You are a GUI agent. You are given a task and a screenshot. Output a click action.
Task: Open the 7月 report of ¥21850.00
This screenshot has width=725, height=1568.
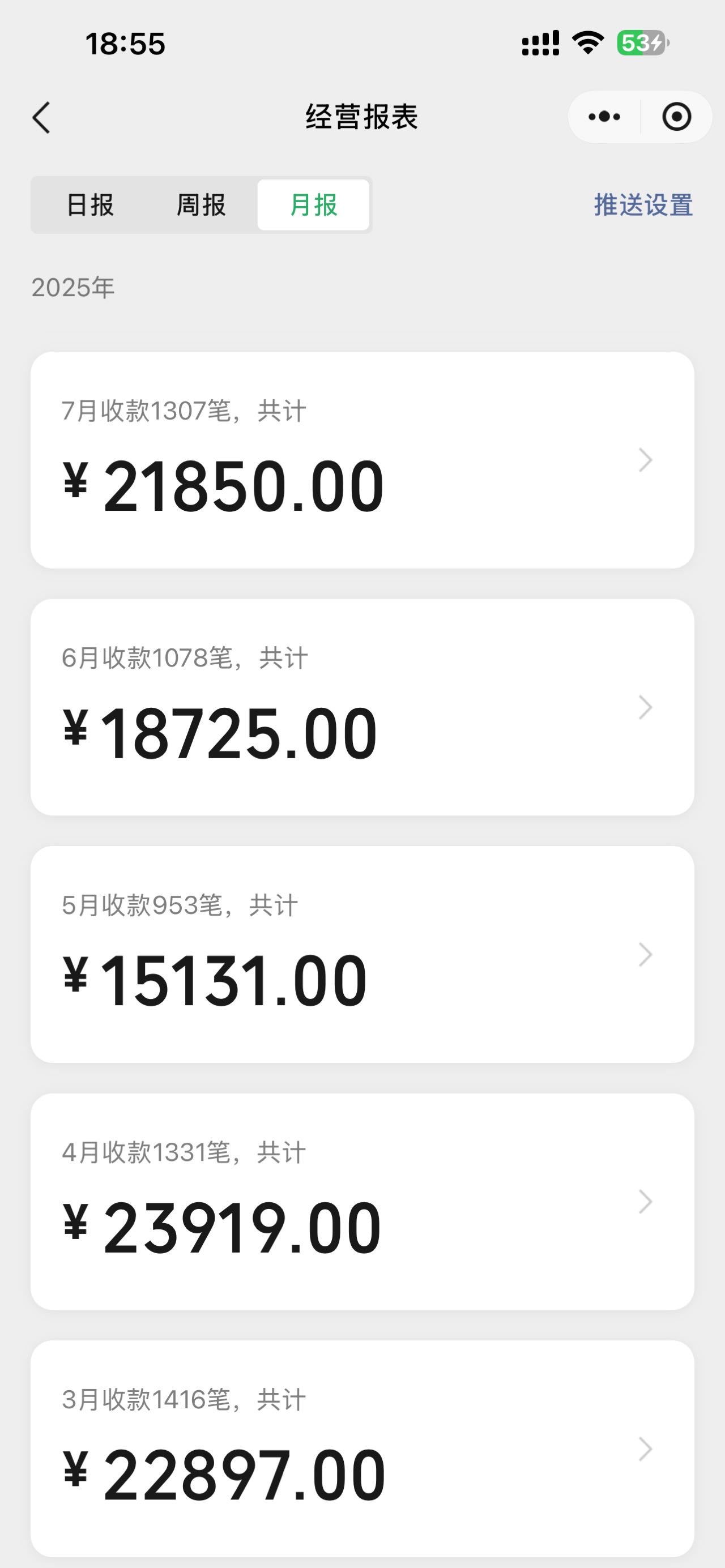(x=362, y=460)
